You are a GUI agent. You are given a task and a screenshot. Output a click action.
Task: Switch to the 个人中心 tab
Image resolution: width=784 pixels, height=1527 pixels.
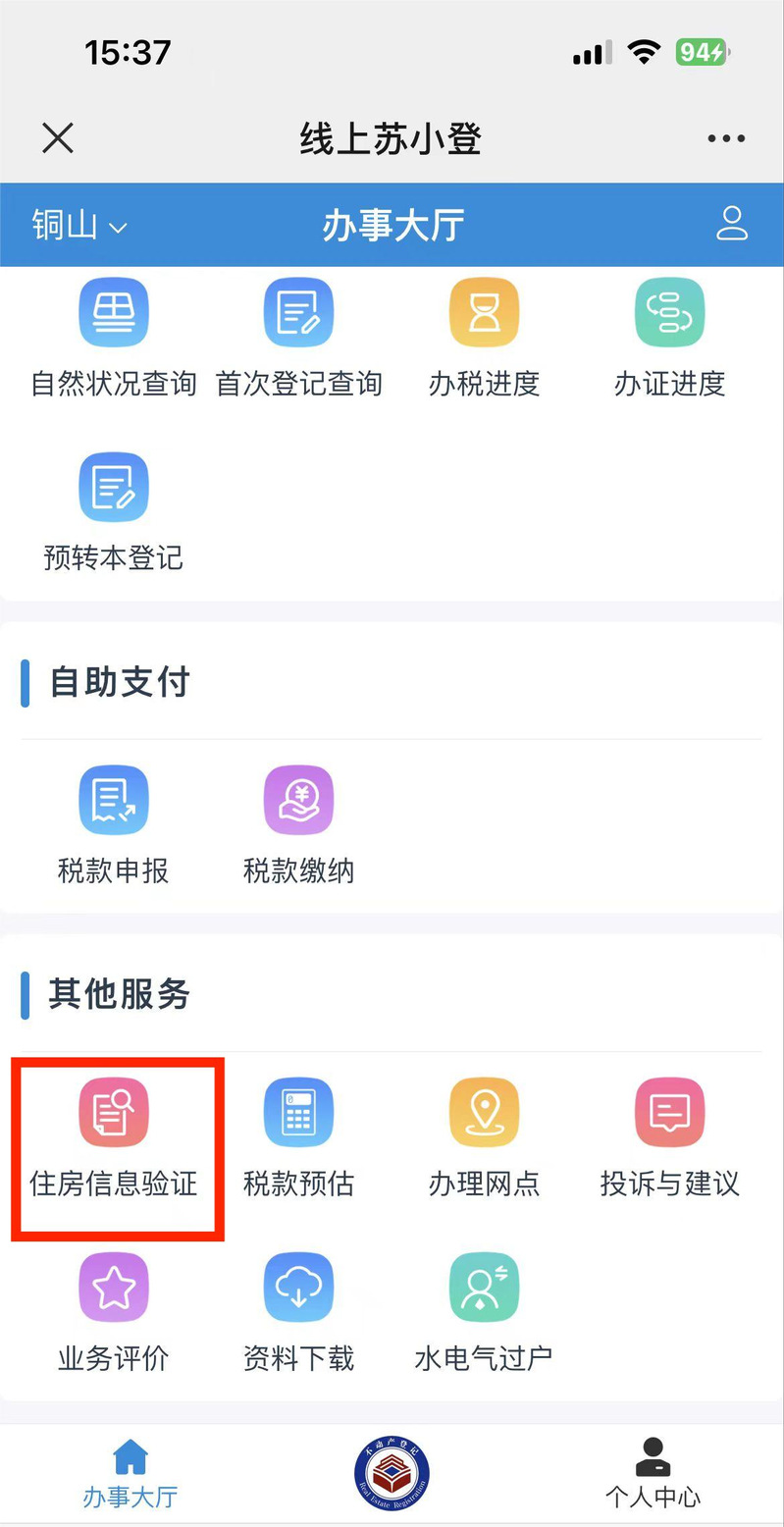653,1473
